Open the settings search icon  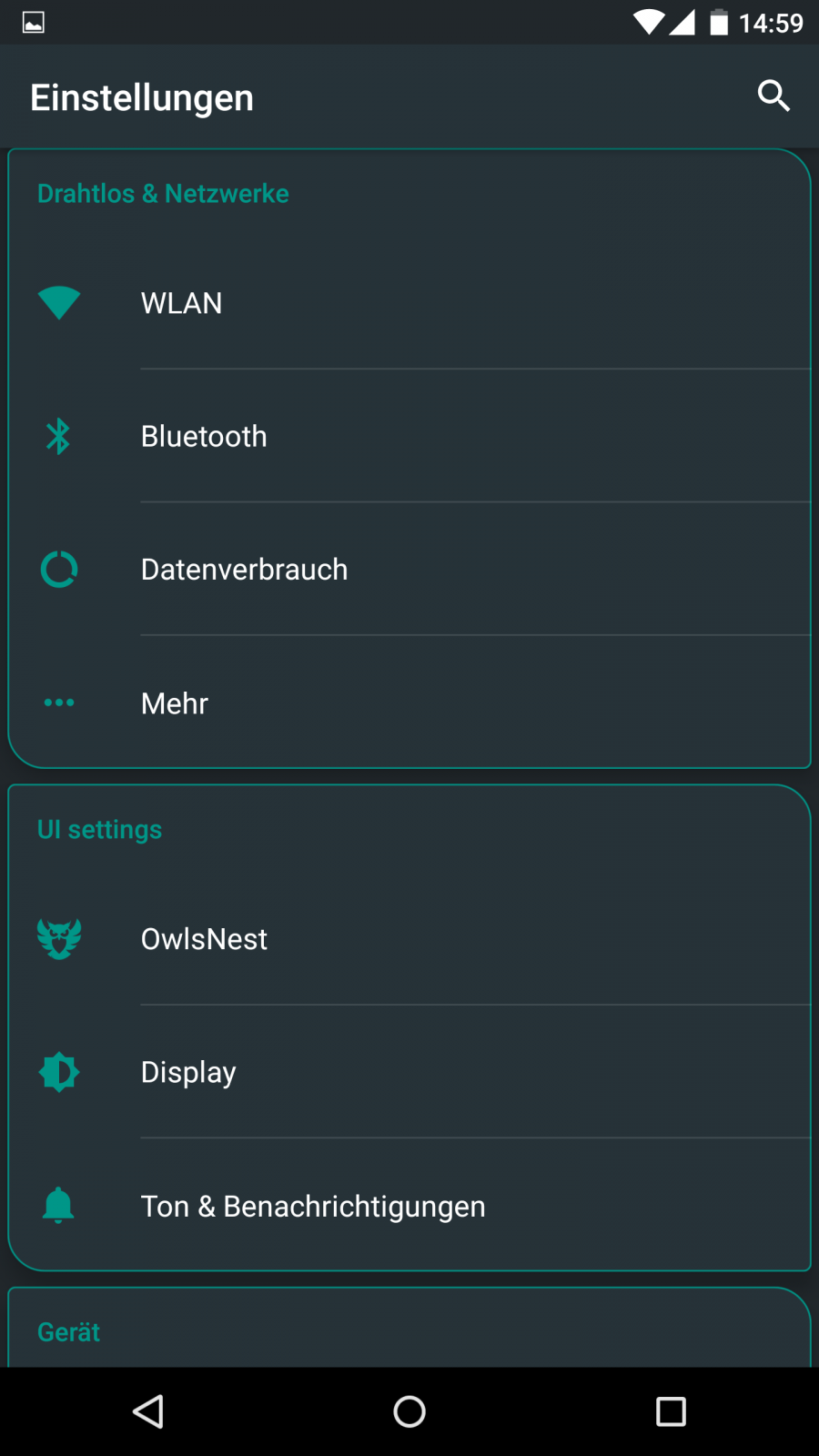pyautogui.click(x=773, y=96)
